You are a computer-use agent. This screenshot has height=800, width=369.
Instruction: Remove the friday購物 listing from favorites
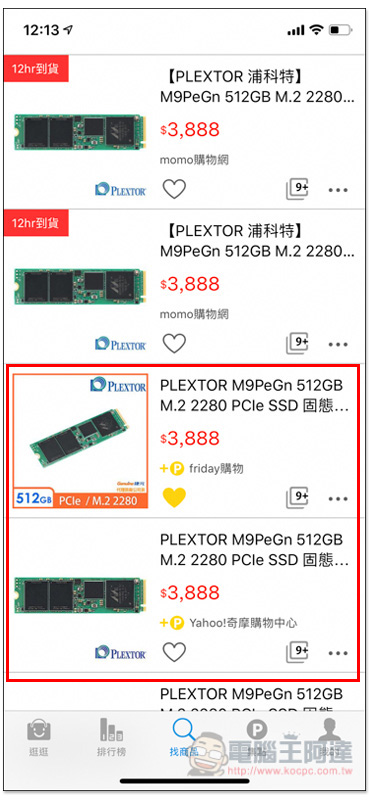[174, 497]
